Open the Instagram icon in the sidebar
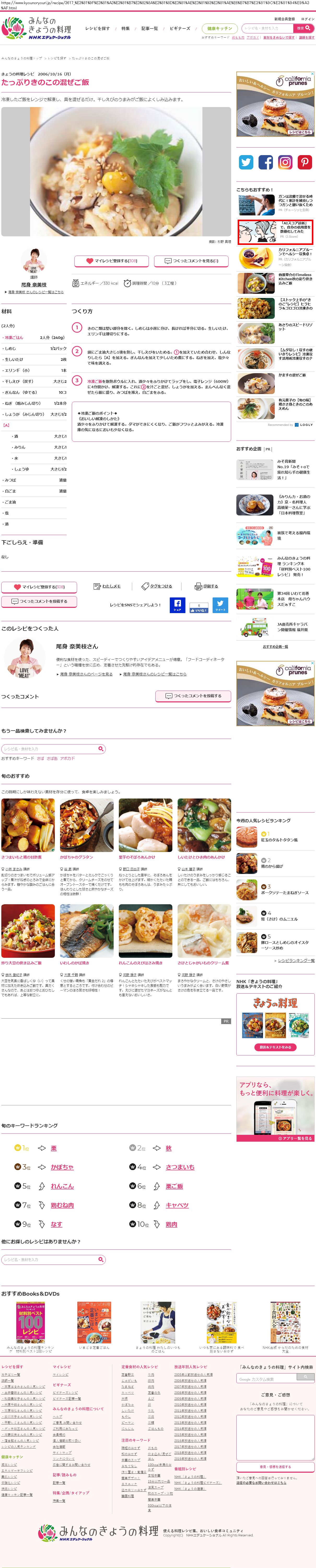 pos(285,162)
